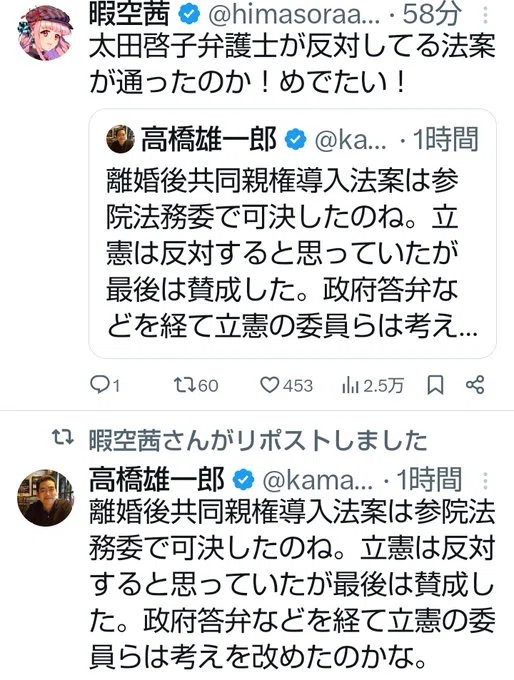Viewport: 514px width, 680px height.
Task: Bookmark 暇空茜's post
Action: click(435, 385)
